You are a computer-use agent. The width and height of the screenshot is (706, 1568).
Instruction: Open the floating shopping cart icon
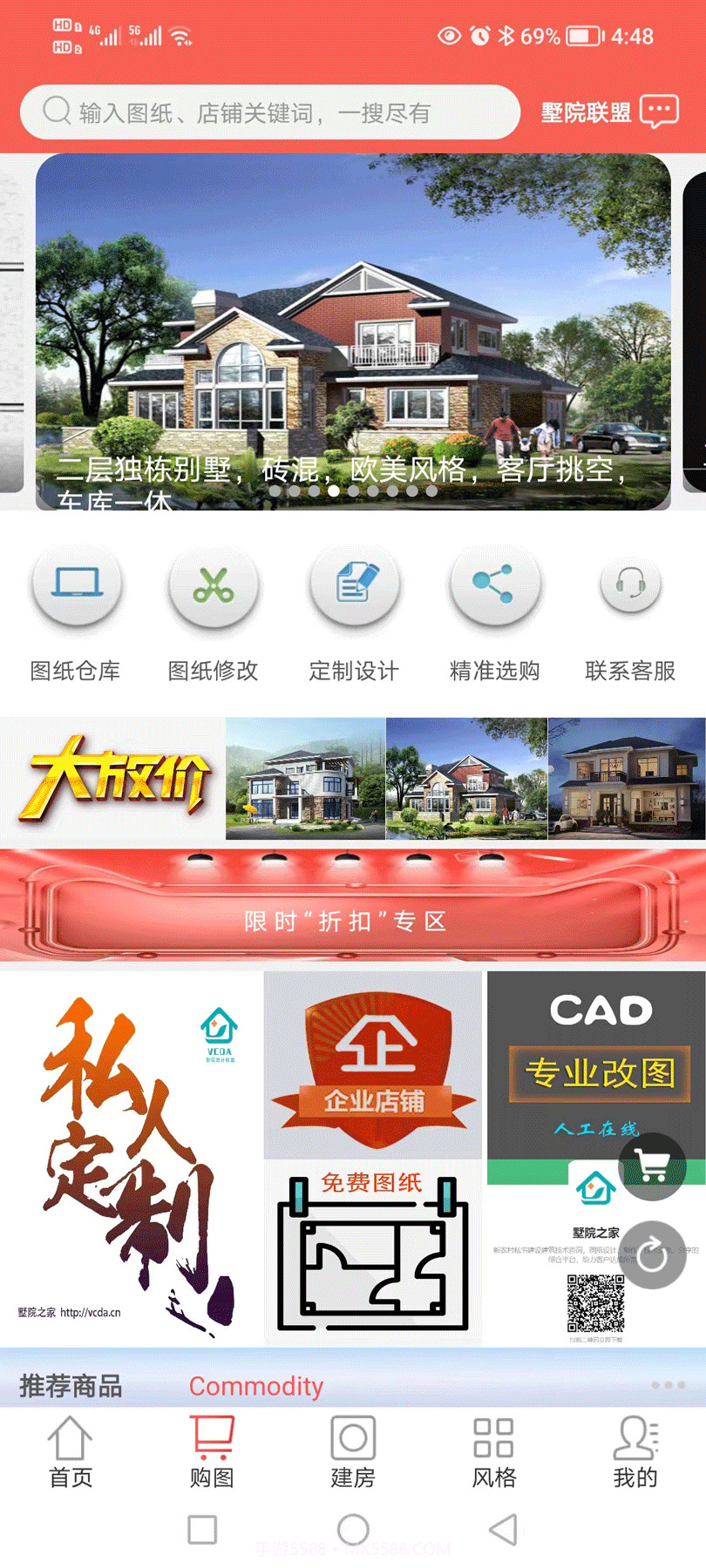[652, 1165]
